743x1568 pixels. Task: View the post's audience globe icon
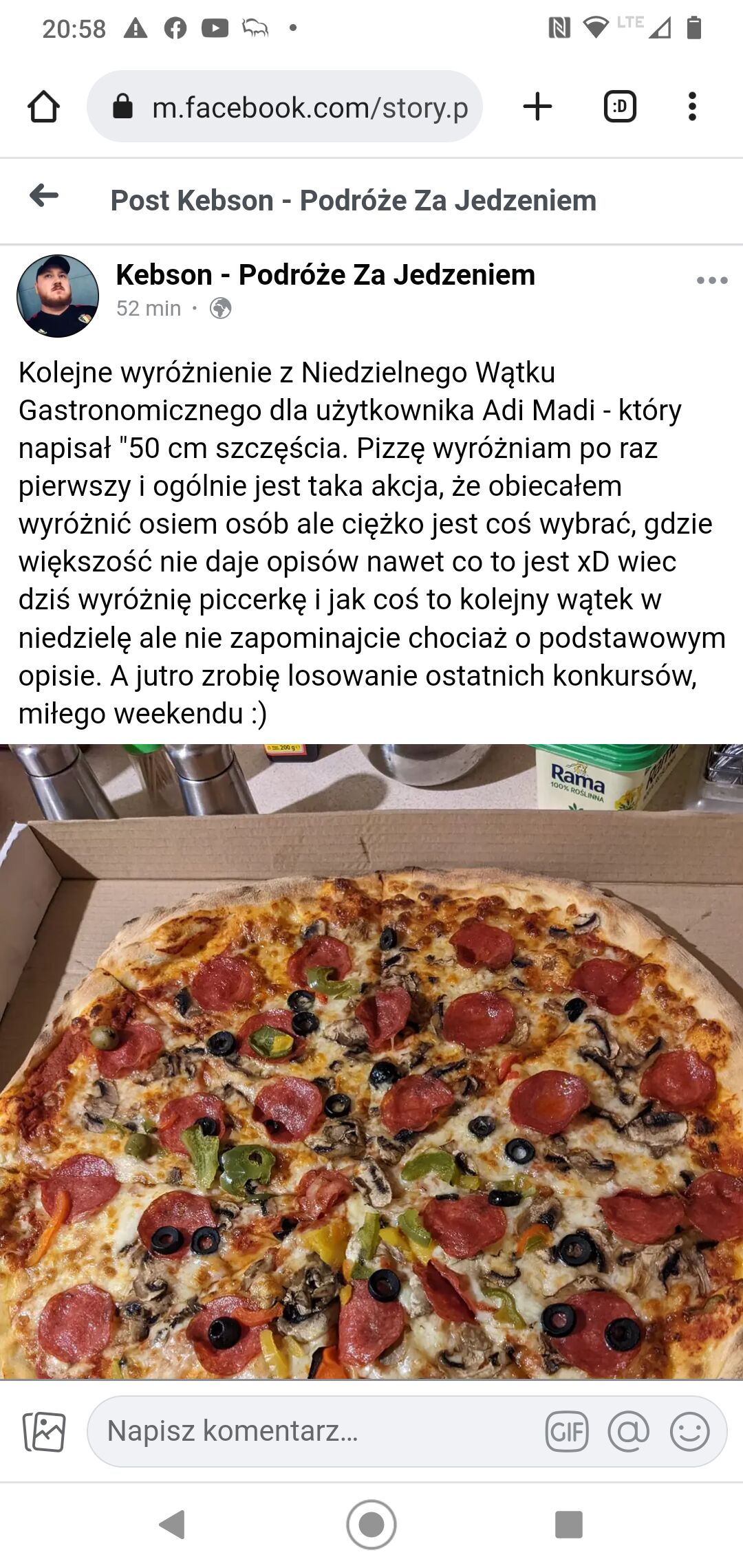[219, 309]
